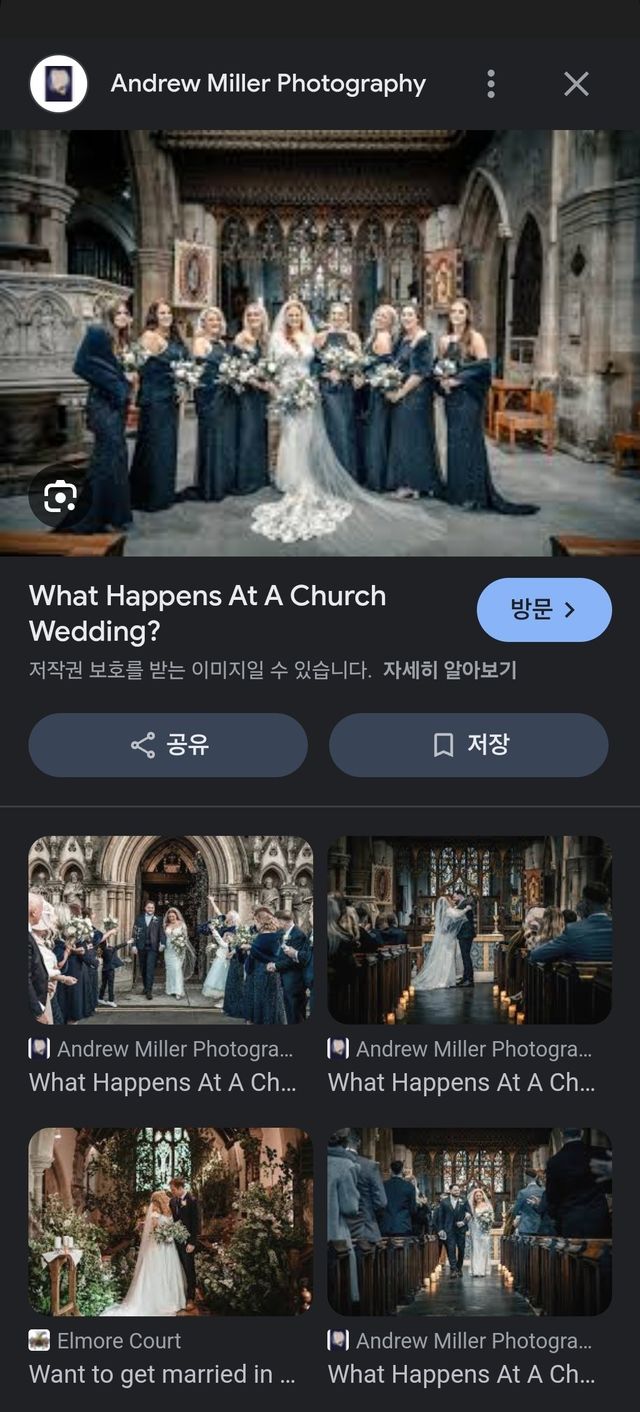Close the image viewer

(x=576, y=84)
